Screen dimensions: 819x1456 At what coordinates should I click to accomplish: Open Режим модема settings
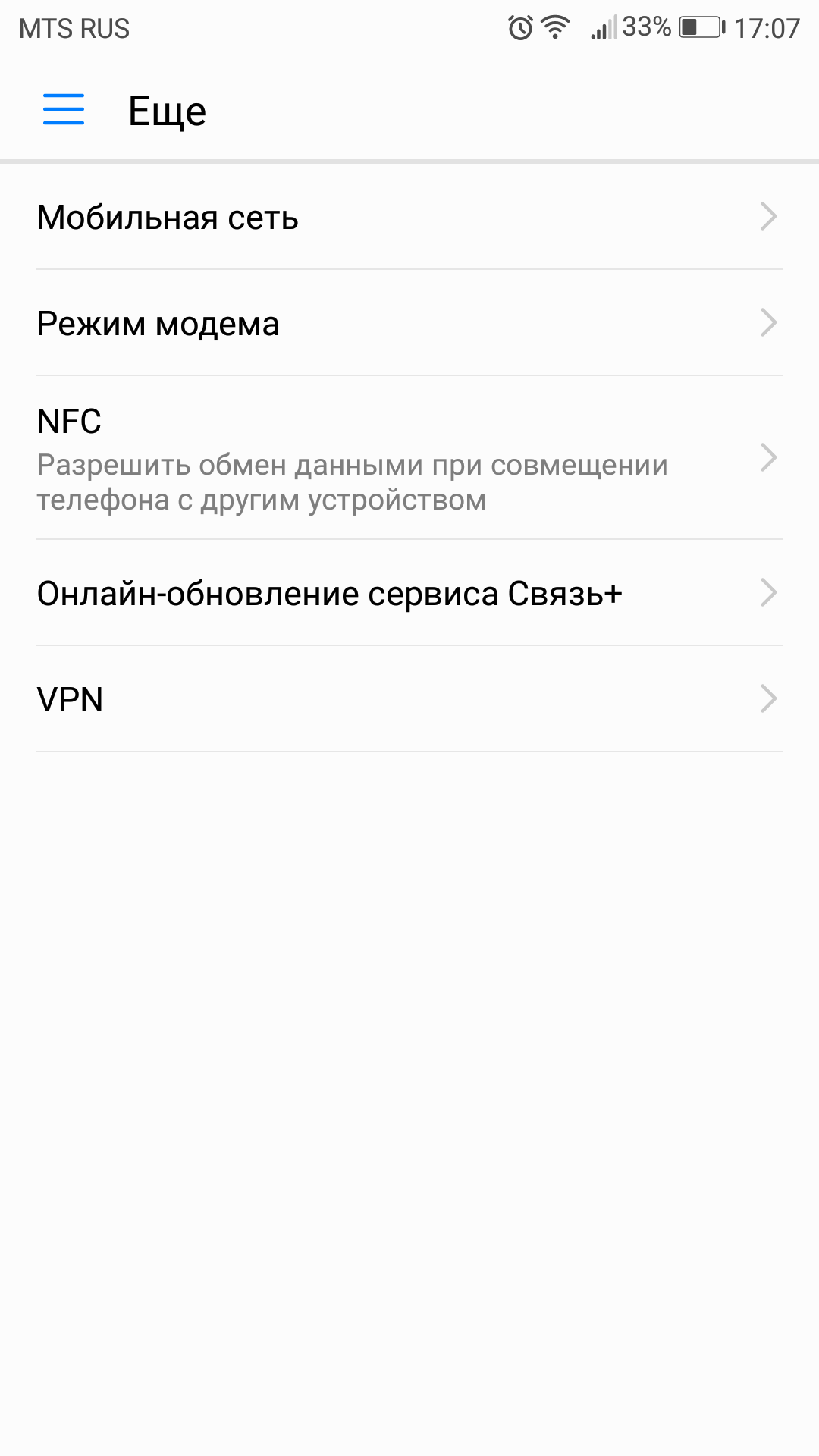pos(409,323)
